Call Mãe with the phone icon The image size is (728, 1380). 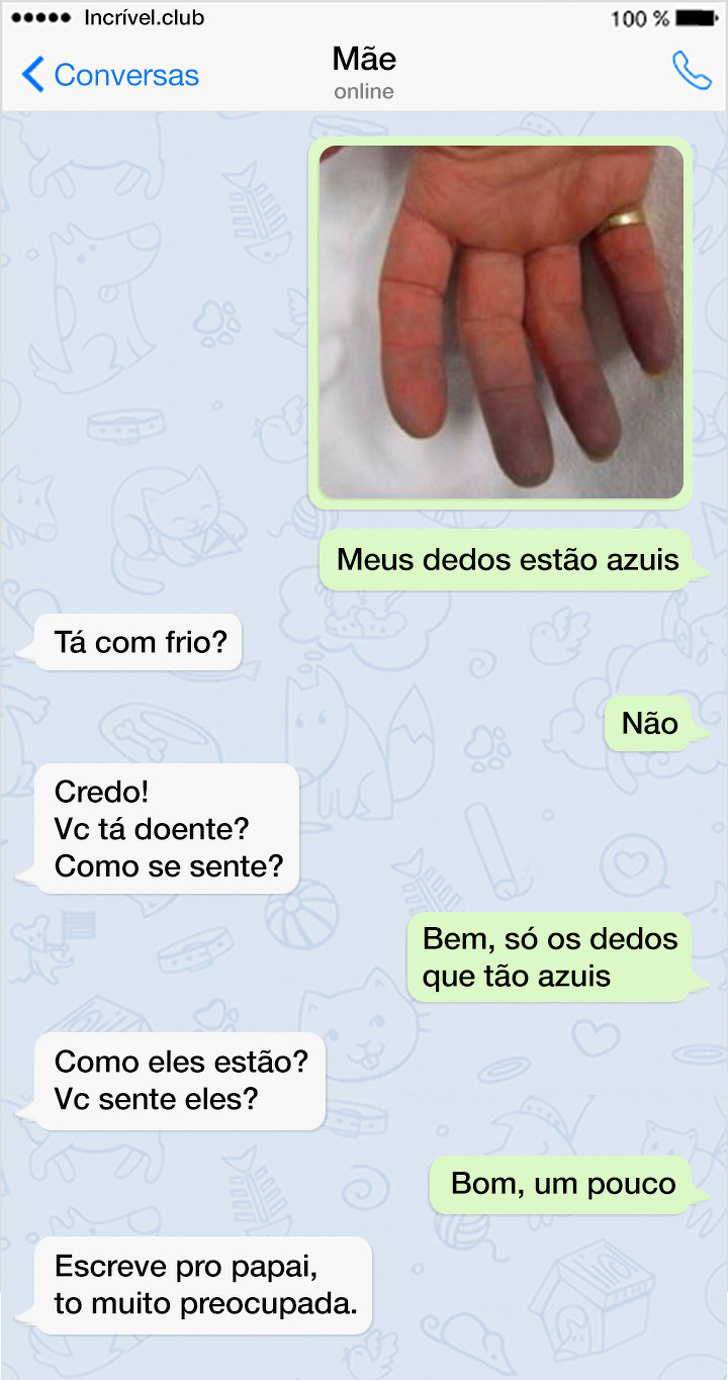tap(691, 71)
